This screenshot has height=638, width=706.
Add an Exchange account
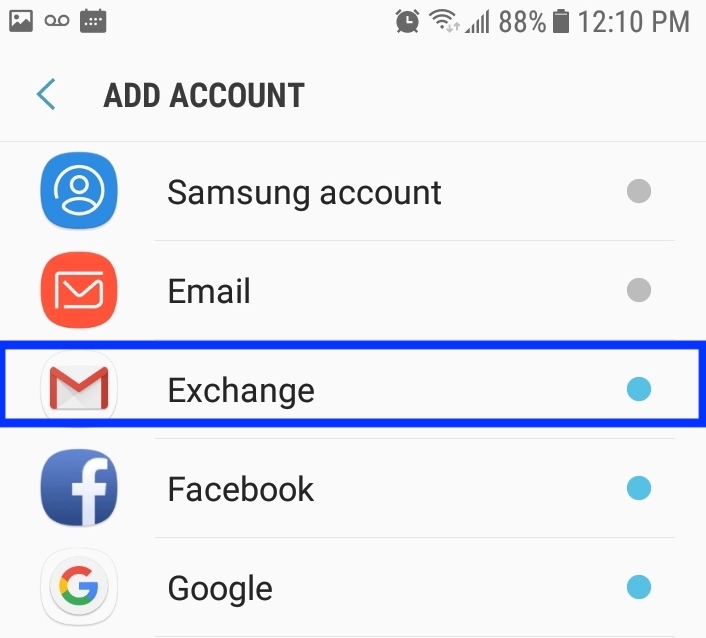pyautogui.click(x=241, y=390)
